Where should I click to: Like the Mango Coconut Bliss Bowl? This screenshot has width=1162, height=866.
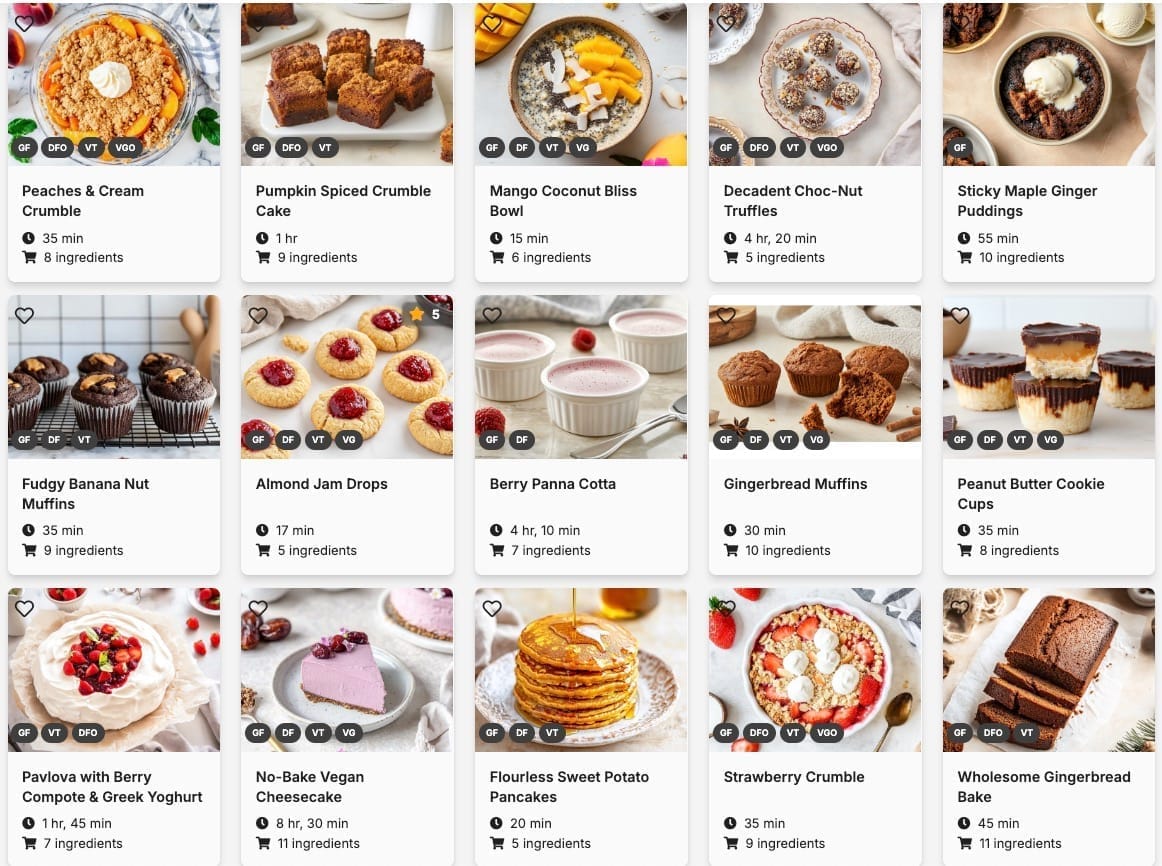(x=492, y=23)
